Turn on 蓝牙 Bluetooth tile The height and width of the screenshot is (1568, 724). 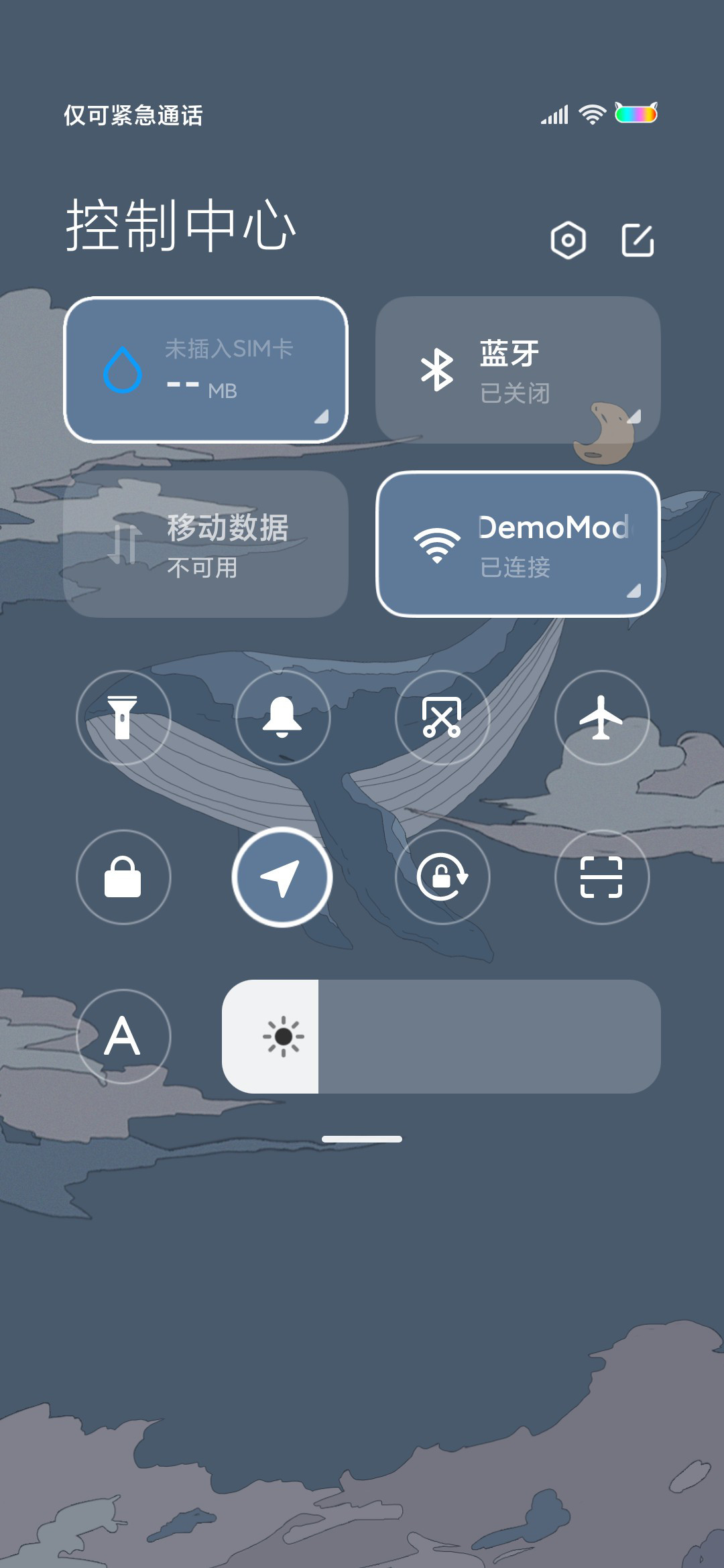coord(518,370)
